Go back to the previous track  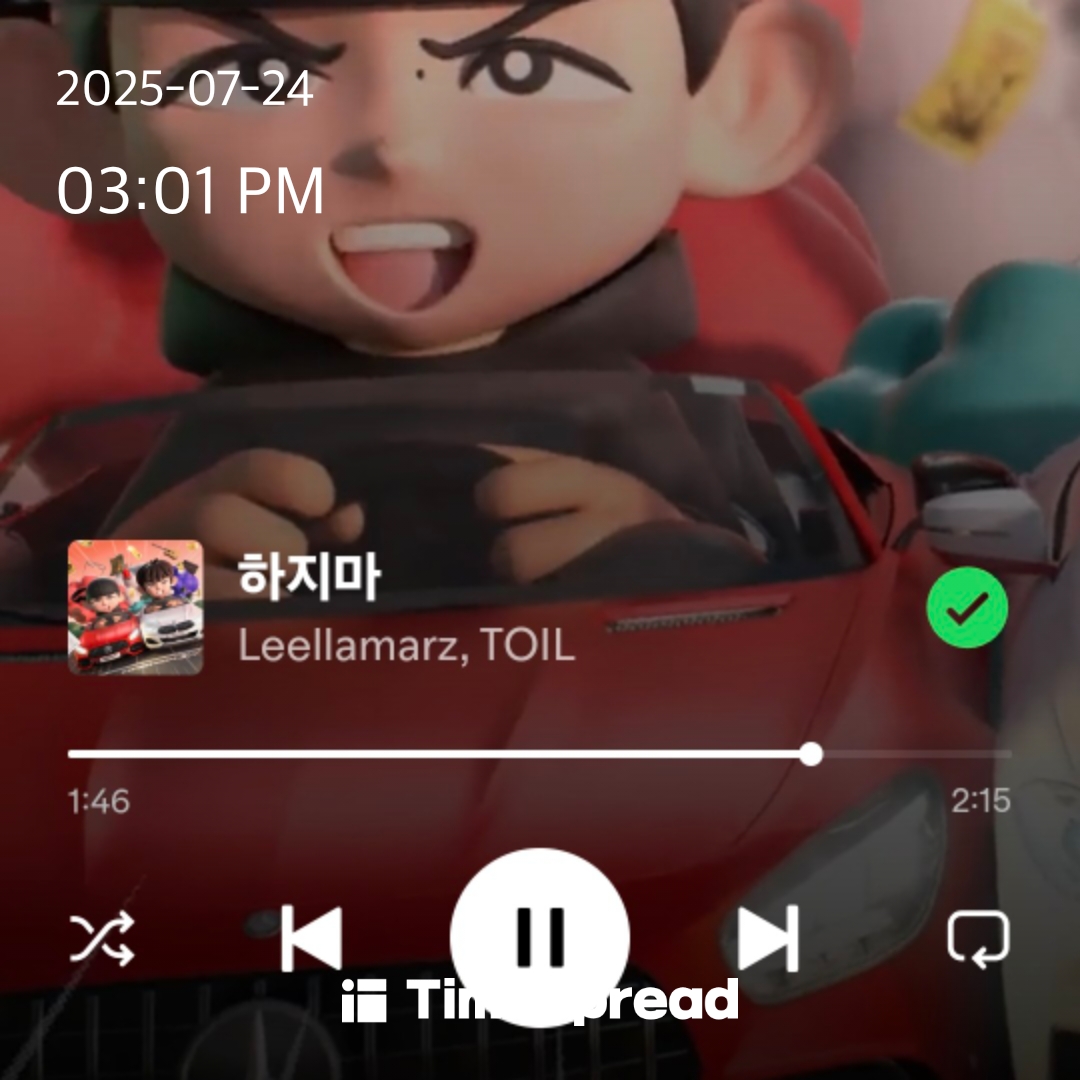click(x=311, y=938)
